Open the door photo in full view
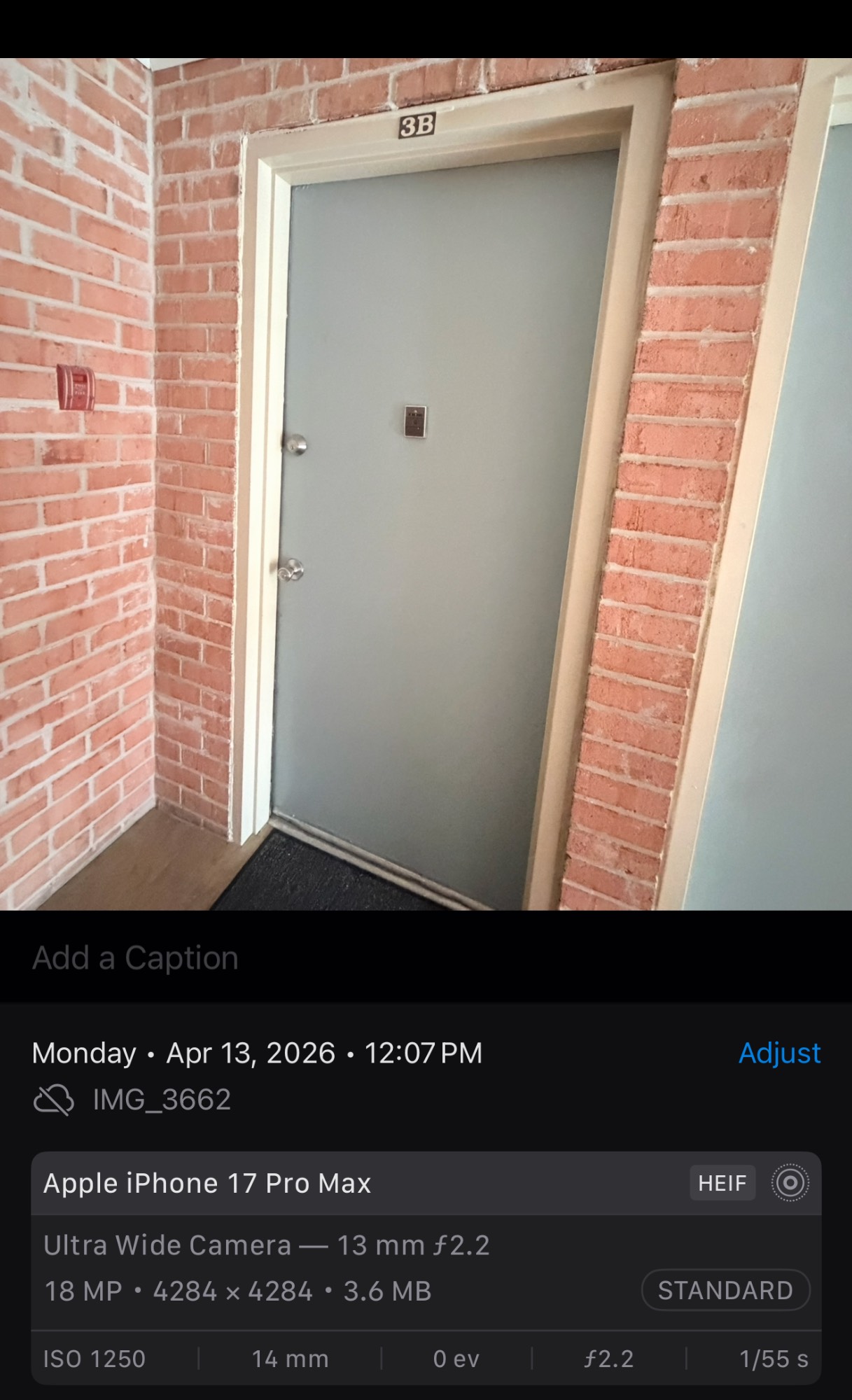852x1400 pixels. pyautogui.click(x=426, y=483)
